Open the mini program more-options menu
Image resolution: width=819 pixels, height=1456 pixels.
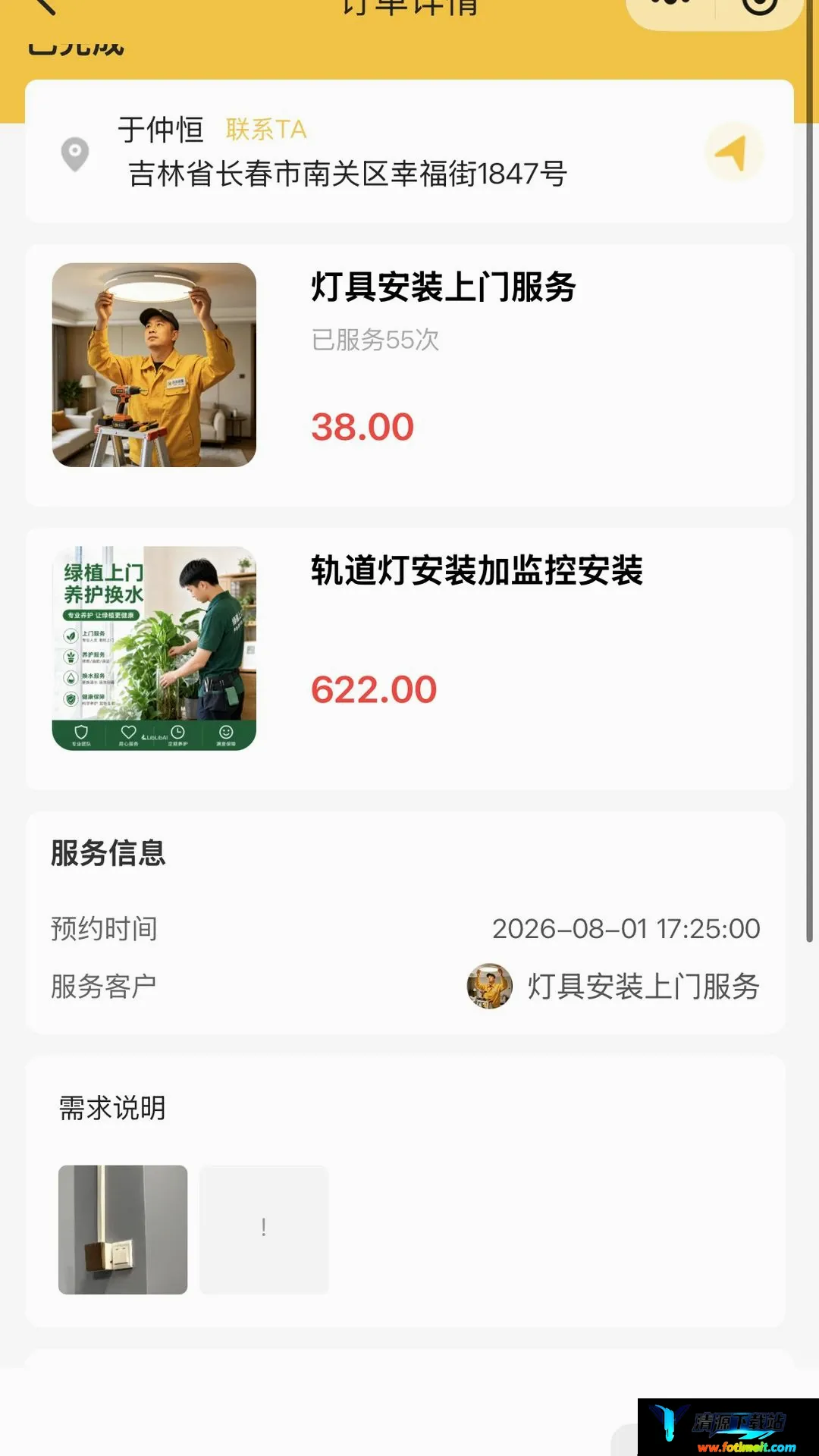click(670, 6)
